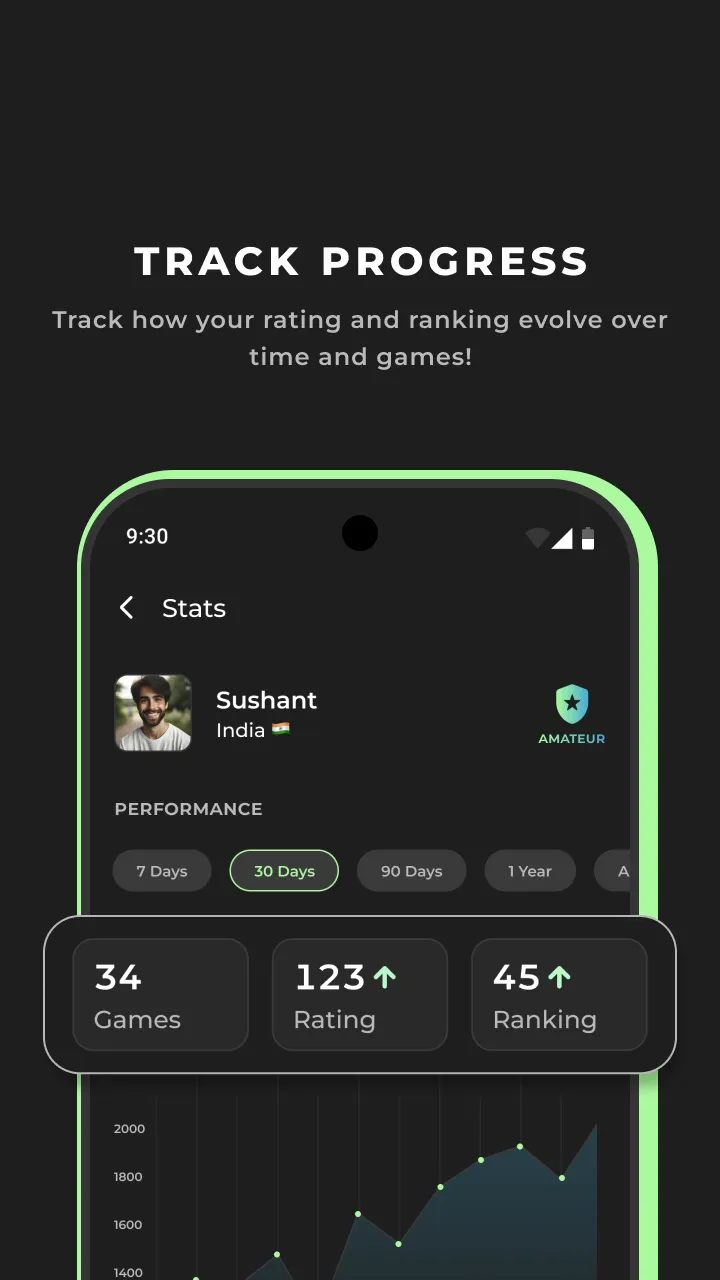The height and width of the screenshot is (1280, 720).
Task: Click the green upward arrow beside Rating
Action: (x=387, y=975)
